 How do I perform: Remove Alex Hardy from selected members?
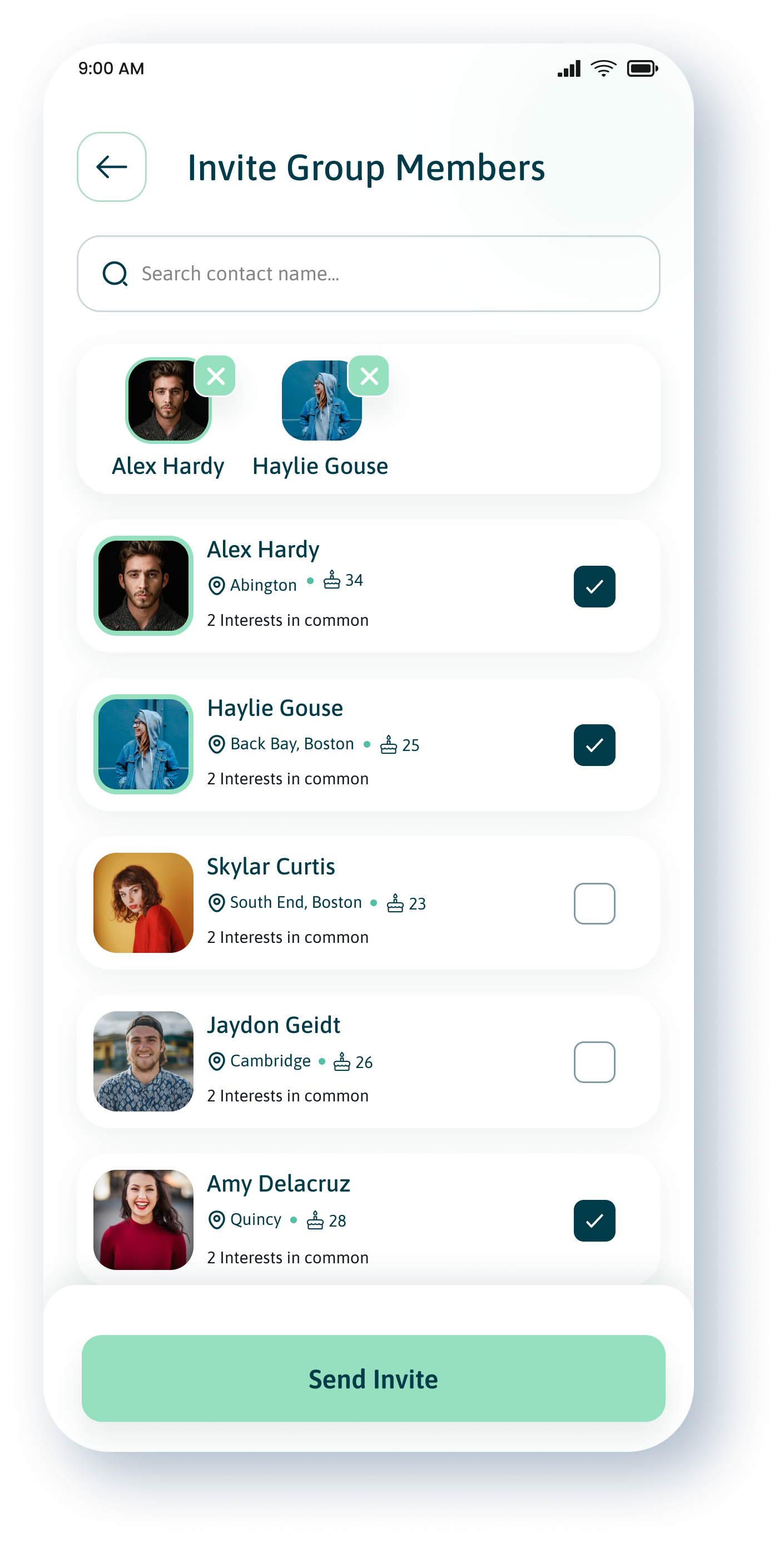[215, 376]
